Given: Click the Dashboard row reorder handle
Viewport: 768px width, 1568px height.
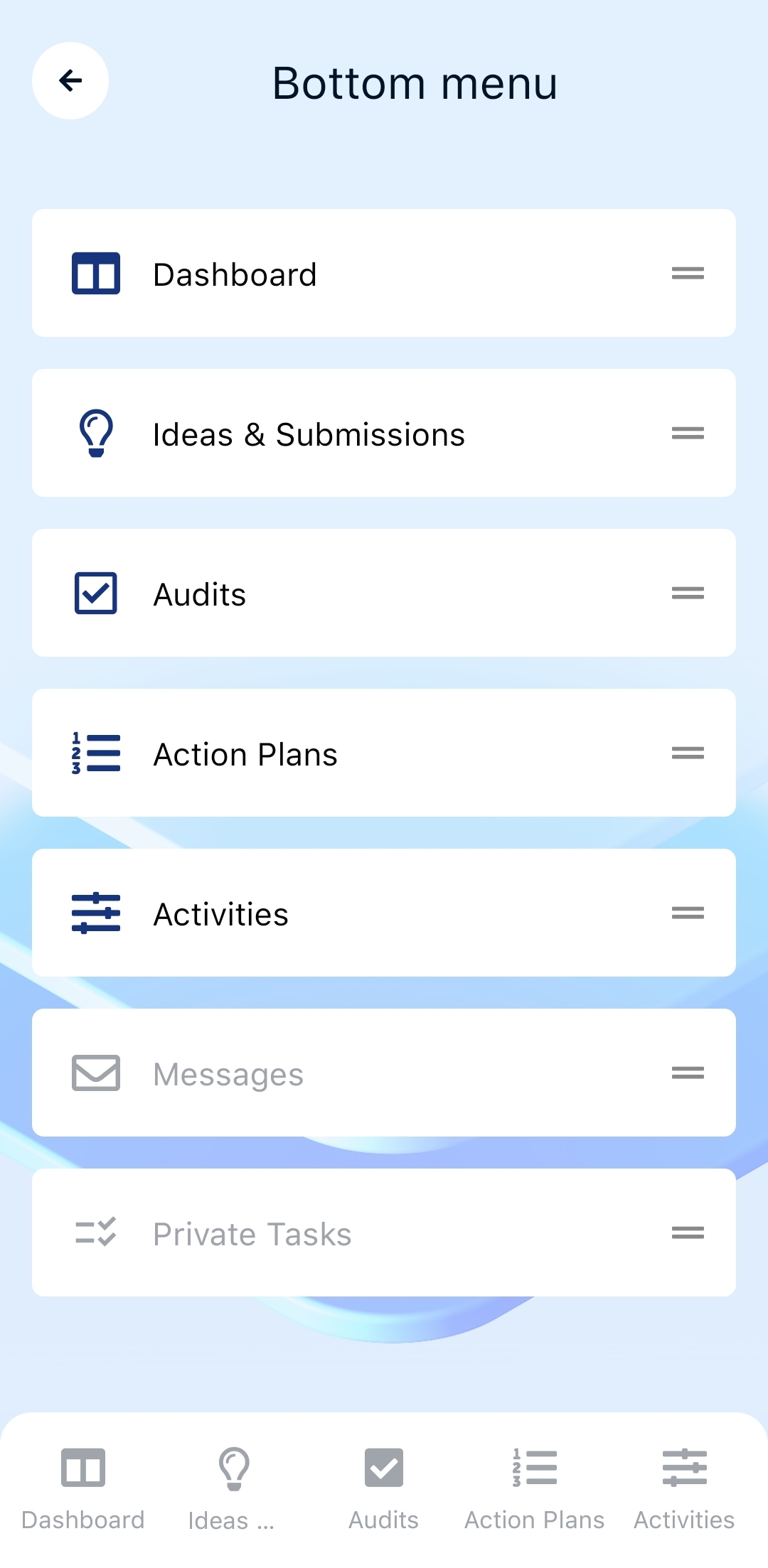Looking at the screenshot, I should [688, 274].
